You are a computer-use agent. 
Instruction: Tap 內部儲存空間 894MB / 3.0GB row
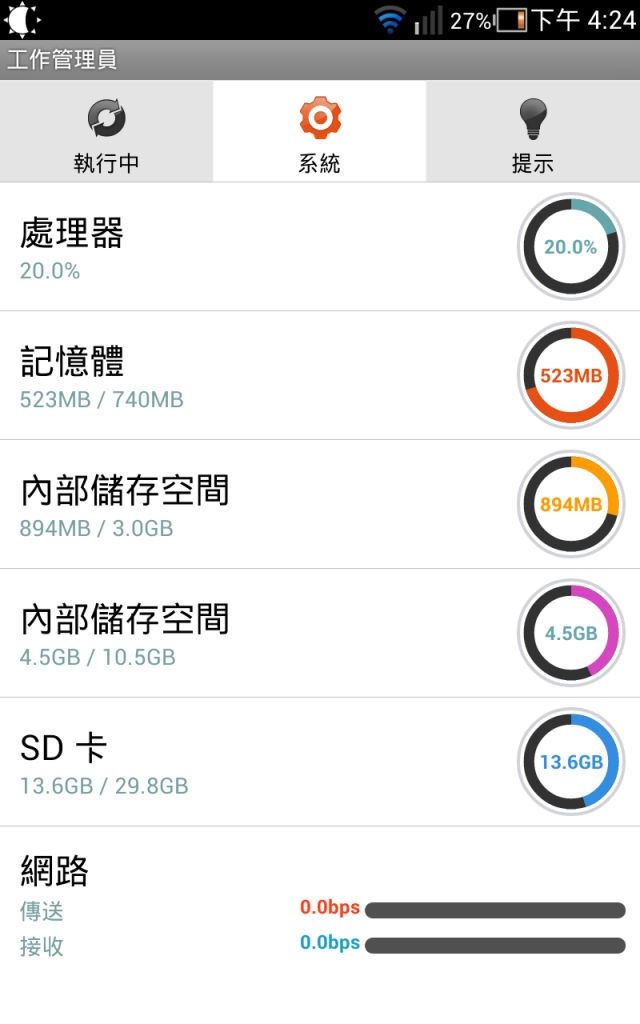click(320, 504)
